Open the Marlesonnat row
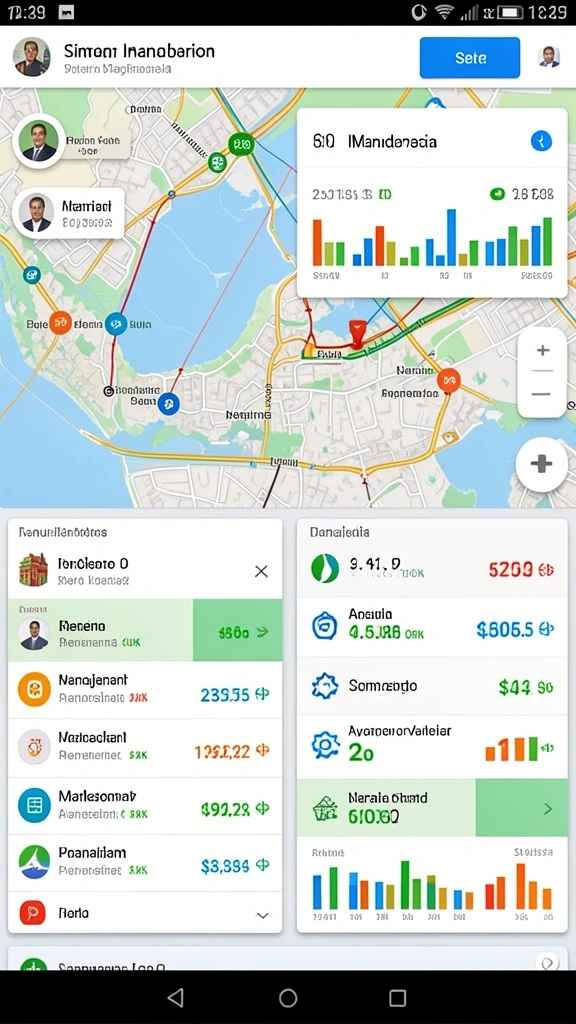 pos(145,805)
